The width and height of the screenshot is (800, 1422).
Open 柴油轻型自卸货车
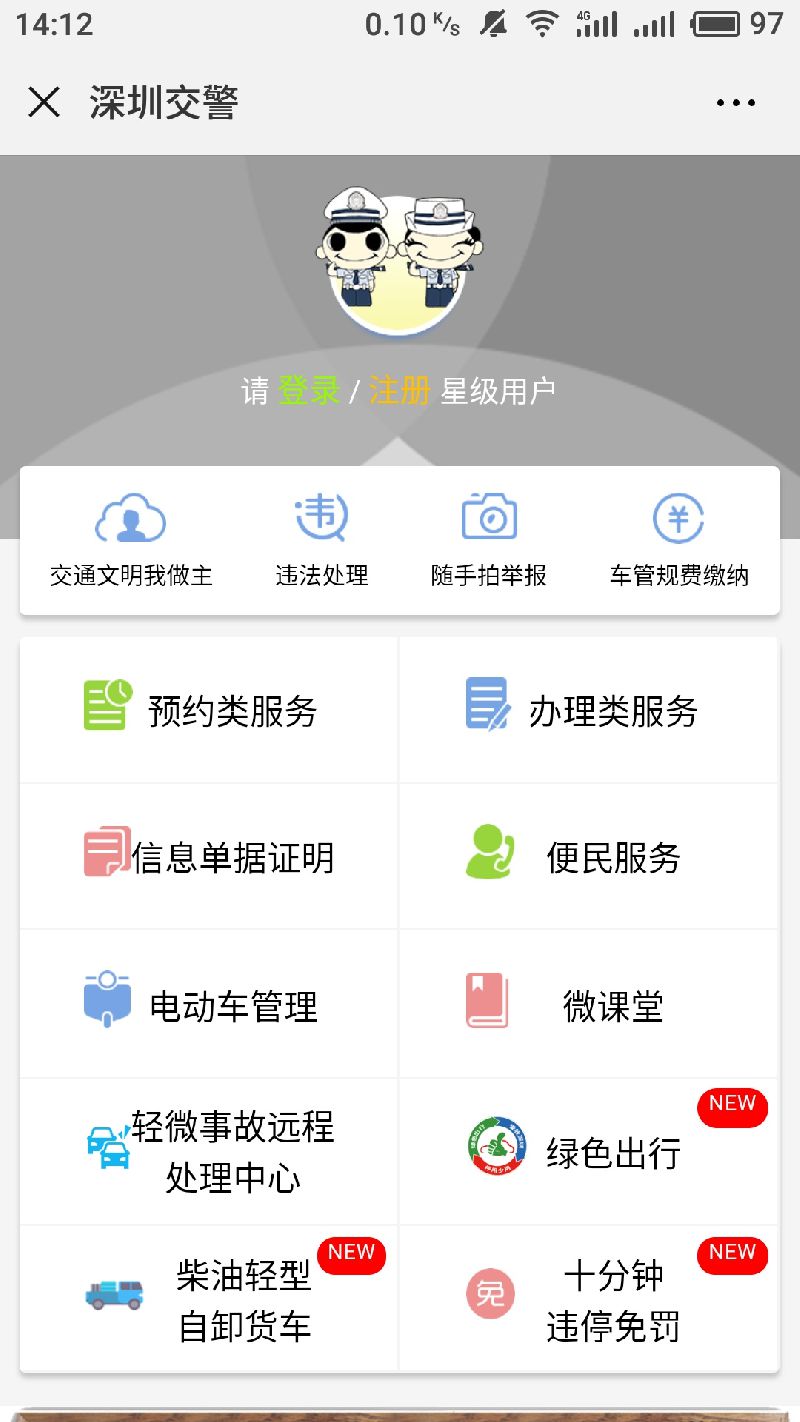tap(209, 1299)
